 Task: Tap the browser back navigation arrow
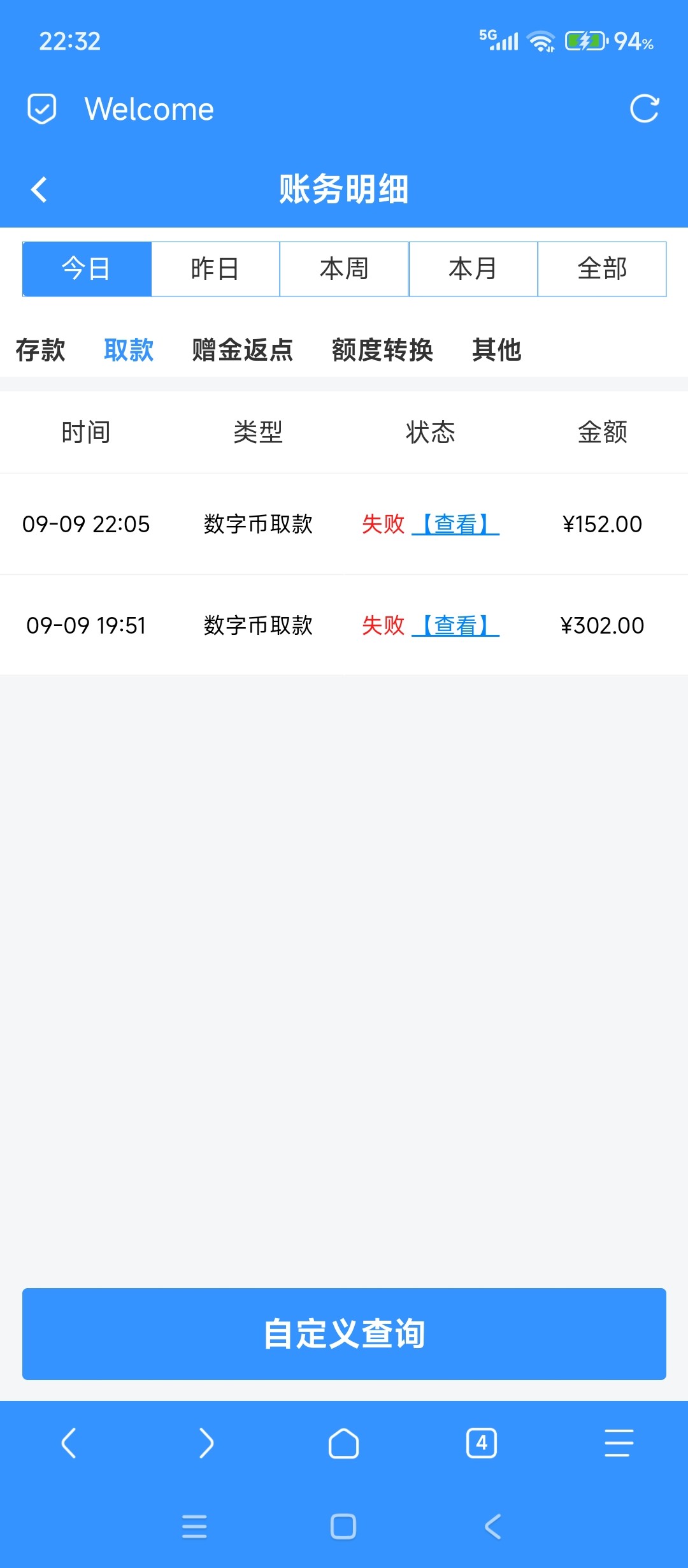(x=70, y=1444)
